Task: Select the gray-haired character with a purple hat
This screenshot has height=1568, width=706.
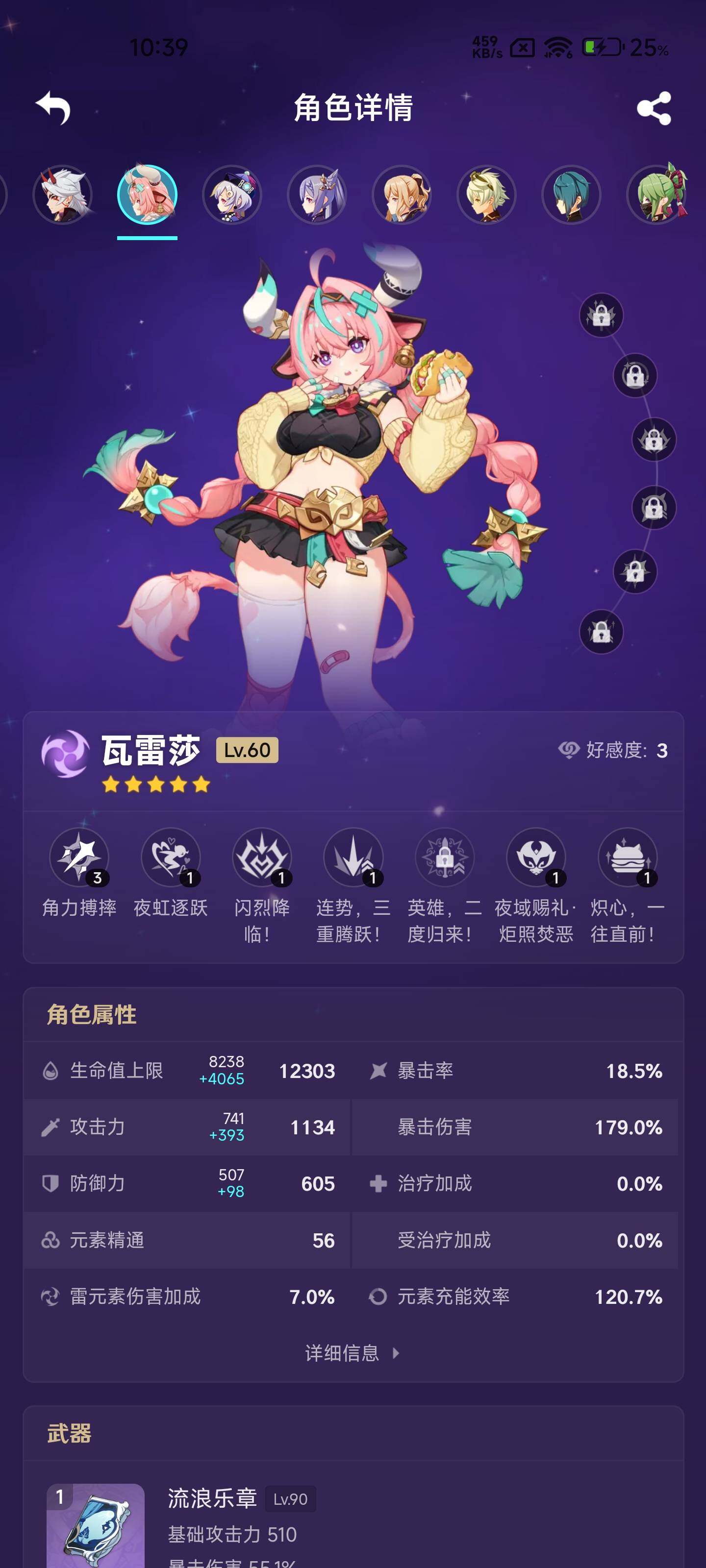Action: [232, 195]
